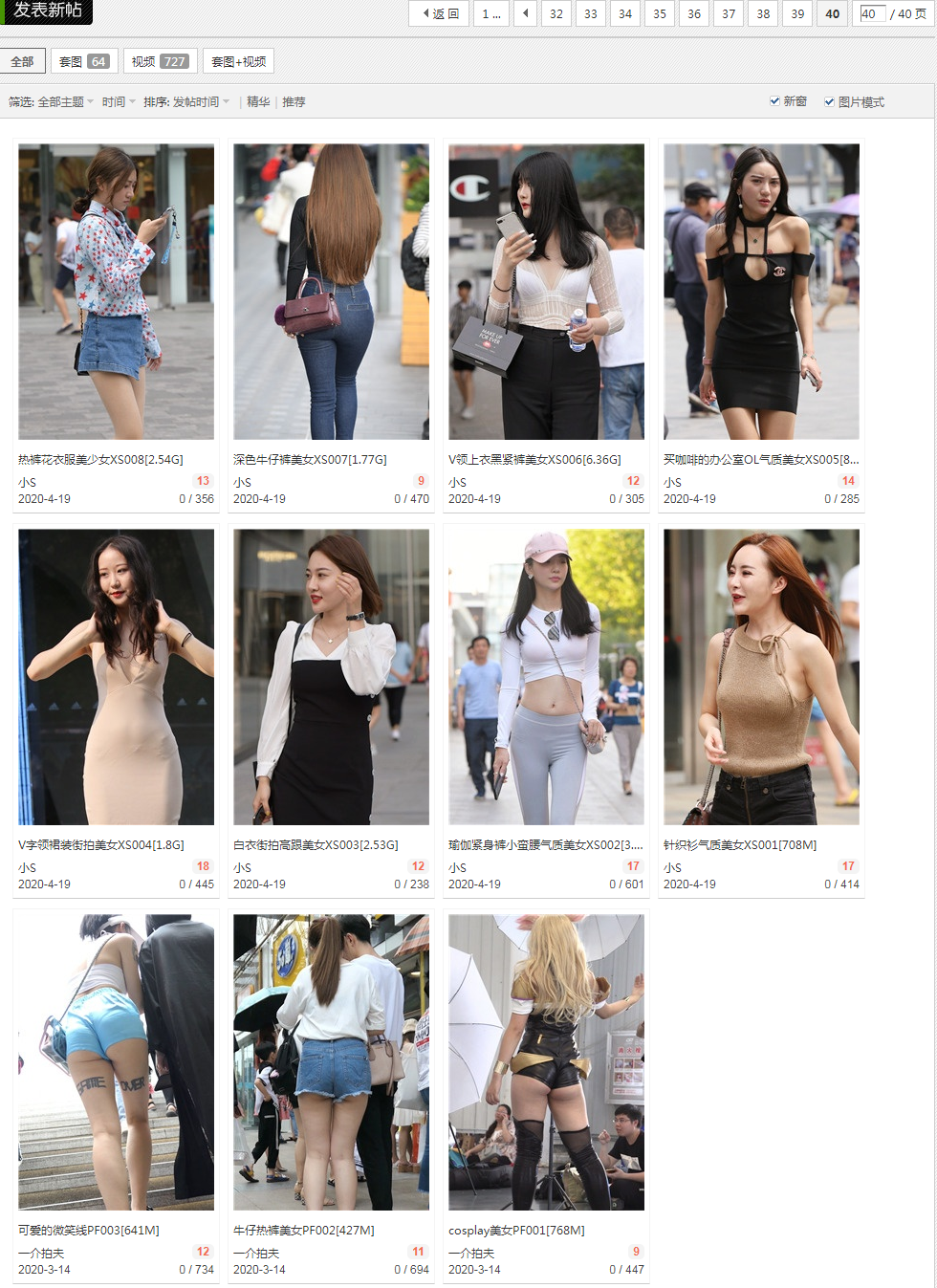
Task: Open author 一介拍夫 under 牛仔热裤美女PF002
Action: [x=256, y=1254]
